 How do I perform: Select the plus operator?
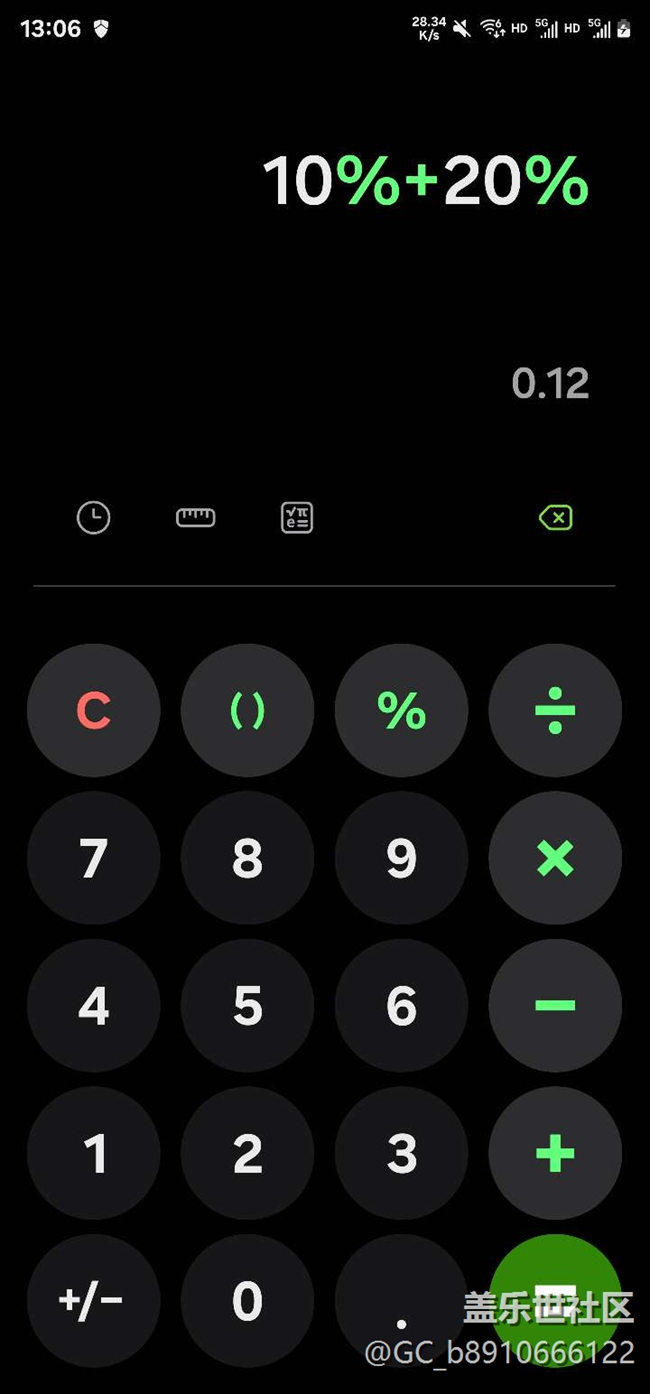click(x=555, y=1153)
